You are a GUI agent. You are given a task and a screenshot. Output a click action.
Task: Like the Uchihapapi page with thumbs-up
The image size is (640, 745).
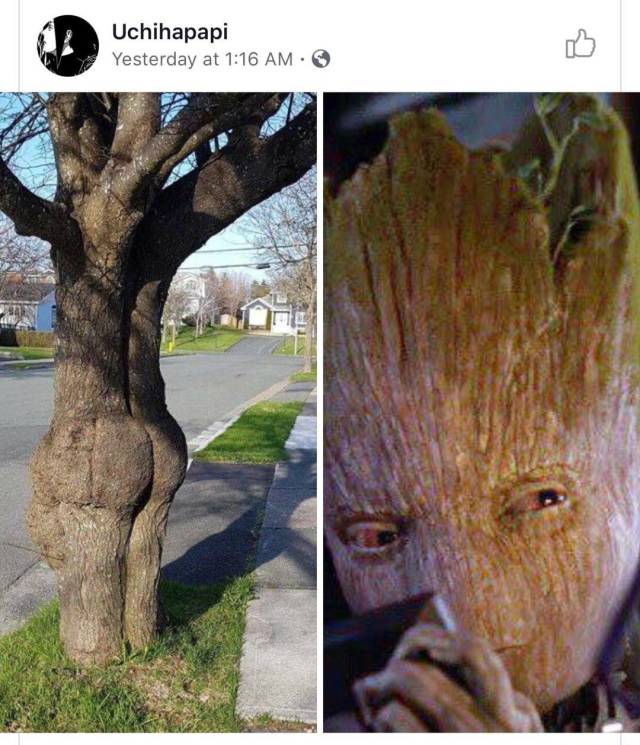pyautogui.click(x=580, y=44)
